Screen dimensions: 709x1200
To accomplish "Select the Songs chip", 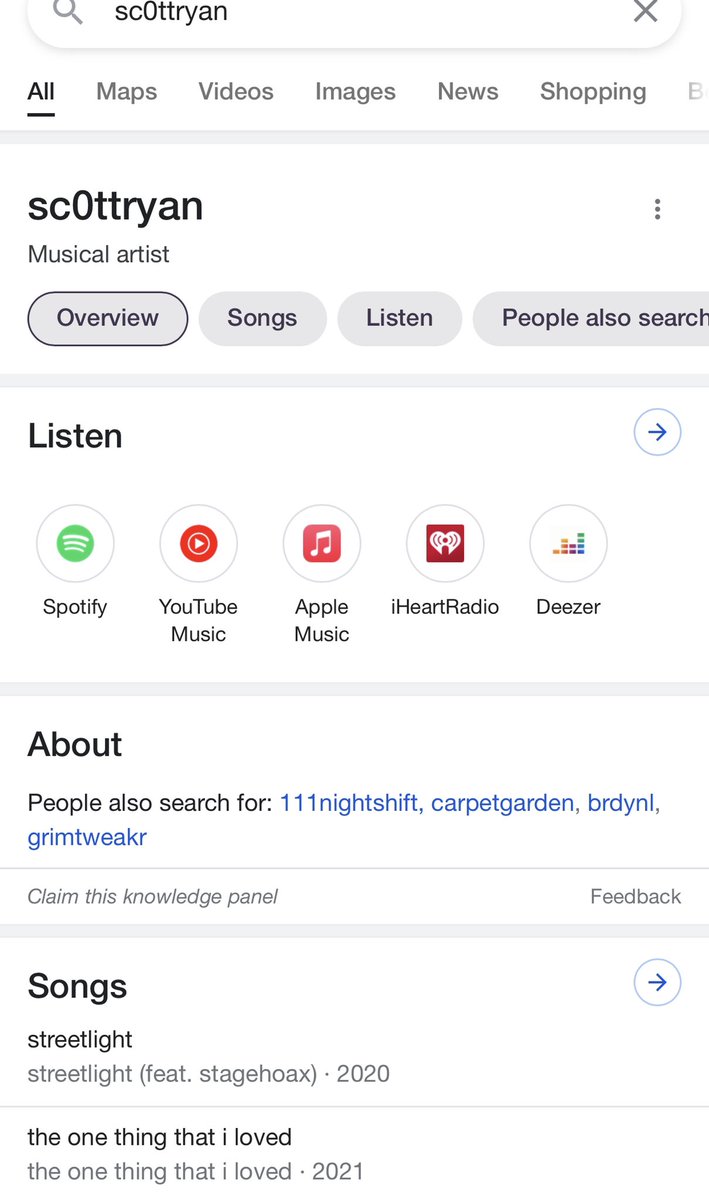I will [262, 318].
